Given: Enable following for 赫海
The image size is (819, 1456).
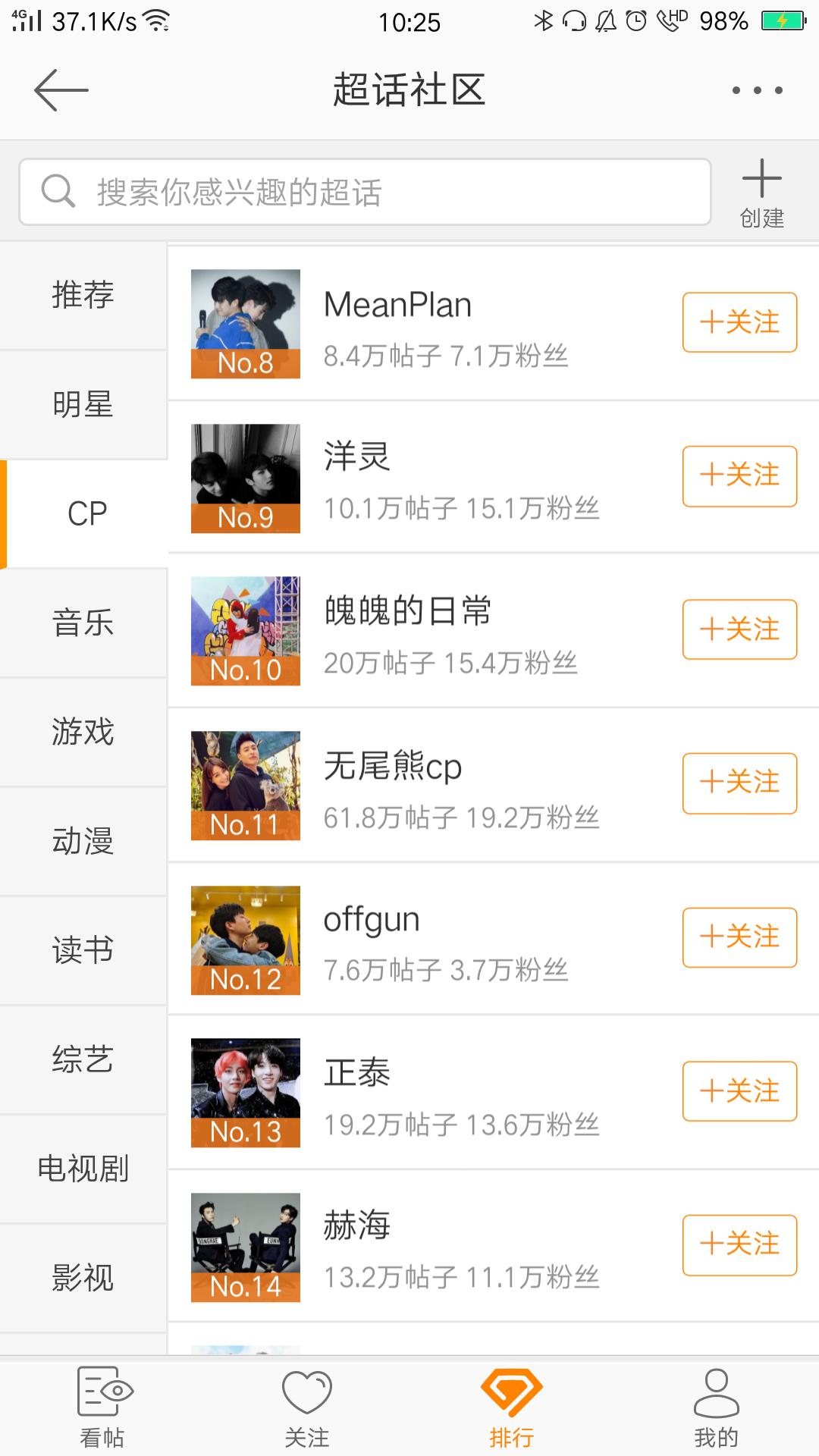Looking at the screenshot, I should point(739,1245).
